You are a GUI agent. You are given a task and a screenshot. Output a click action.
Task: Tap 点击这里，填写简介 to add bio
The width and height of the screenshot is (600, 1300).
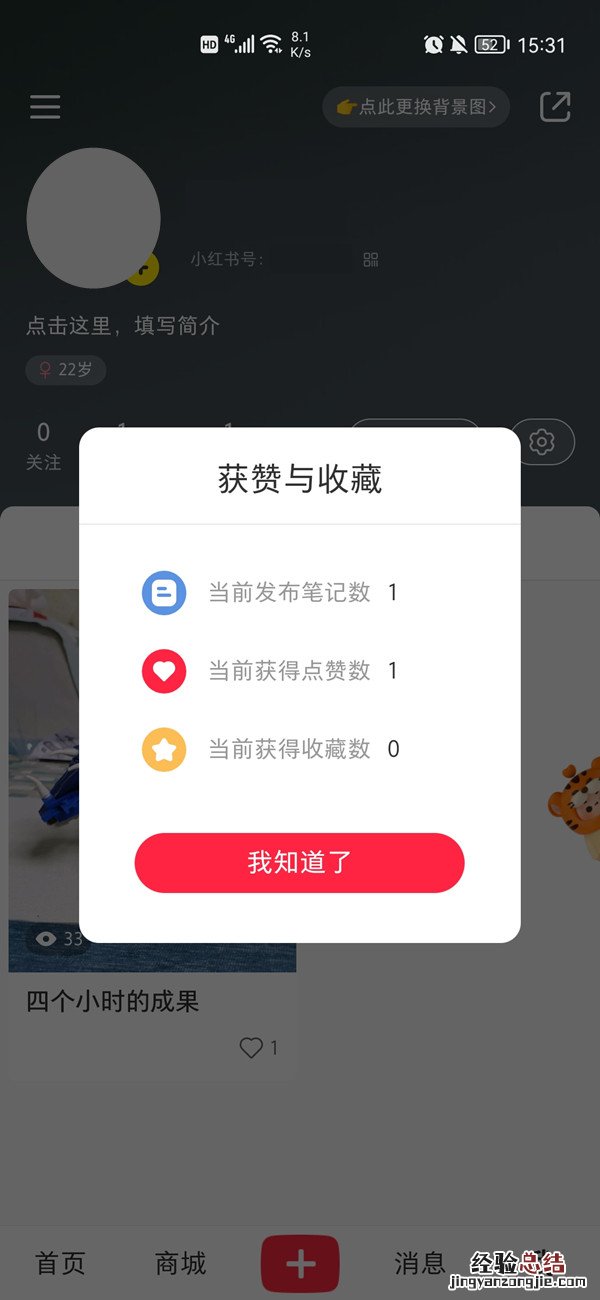click(x=123, y=326)
